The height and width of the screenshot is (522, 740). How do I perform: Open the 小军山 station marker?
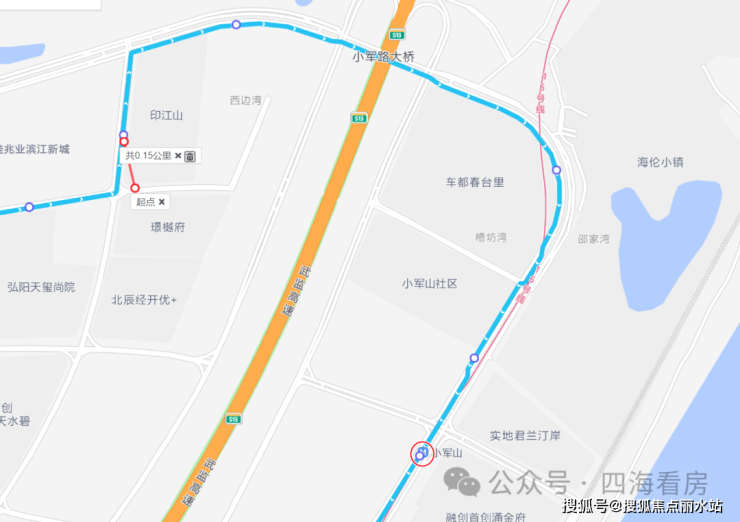(422, 453)
